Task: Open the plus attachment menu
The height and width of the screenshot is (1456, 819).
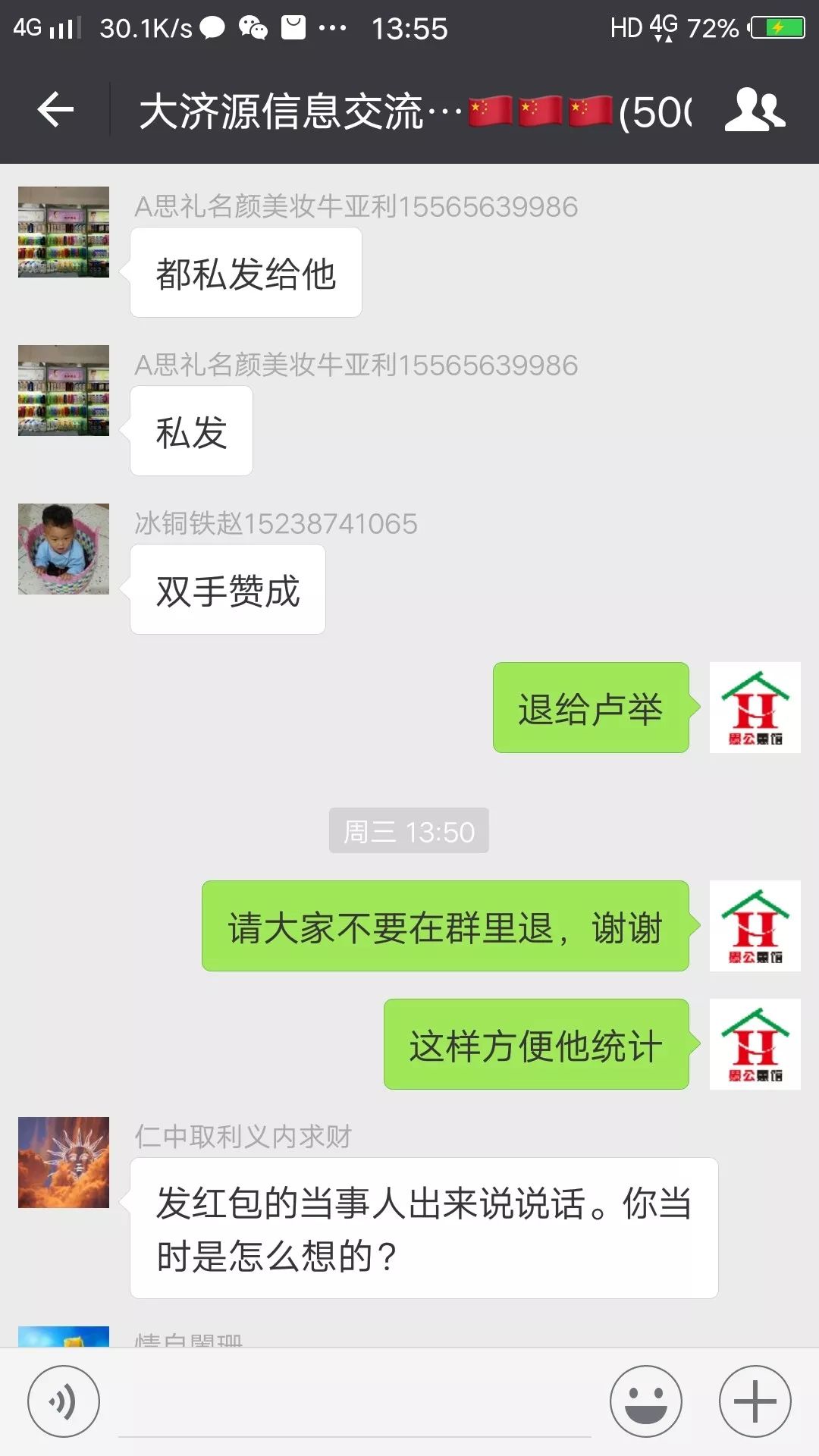Action: tap(755, 1401)
